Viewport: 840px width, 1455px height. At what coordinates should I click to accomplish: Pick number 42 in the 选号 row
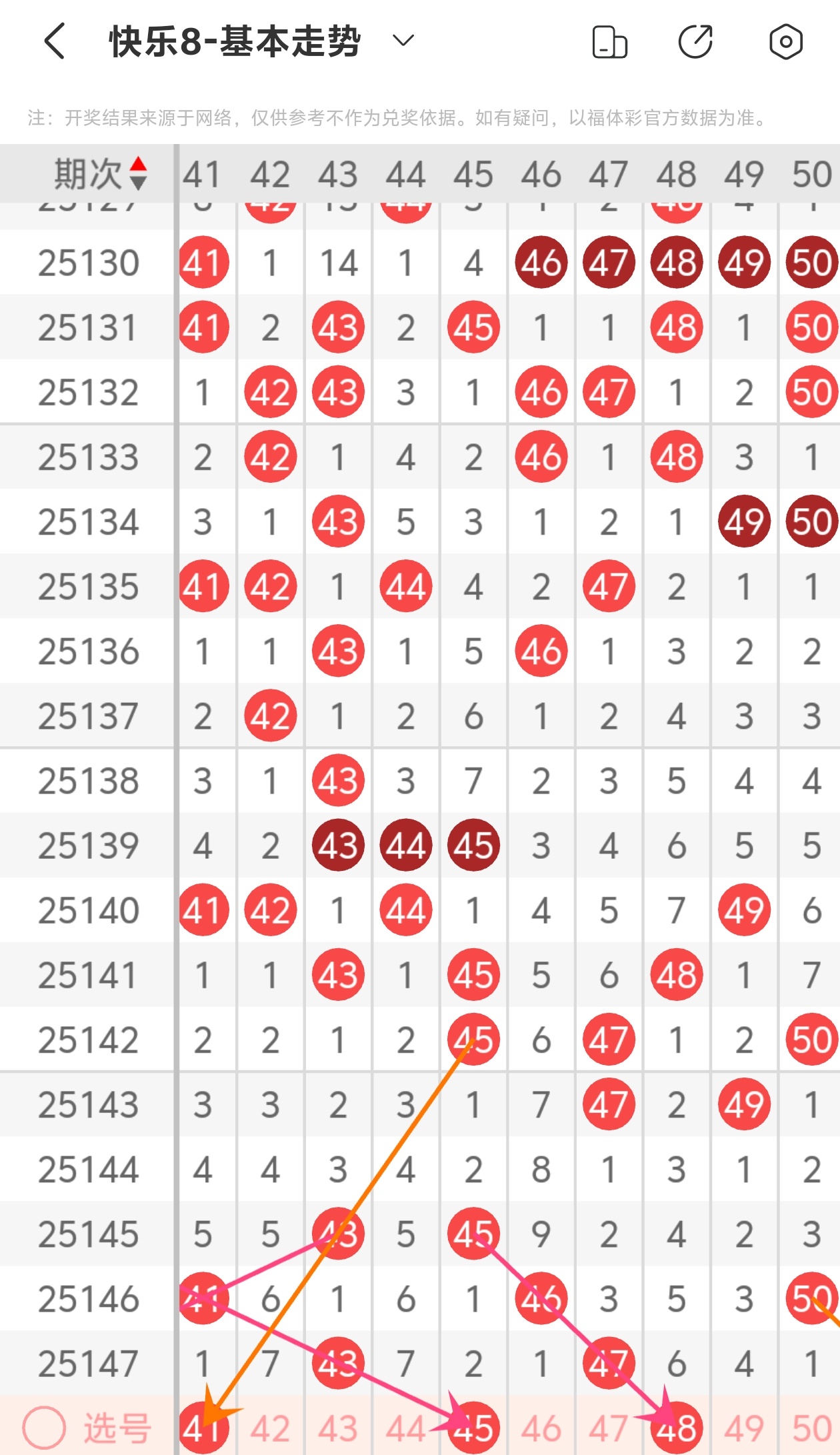[270, 1428]
